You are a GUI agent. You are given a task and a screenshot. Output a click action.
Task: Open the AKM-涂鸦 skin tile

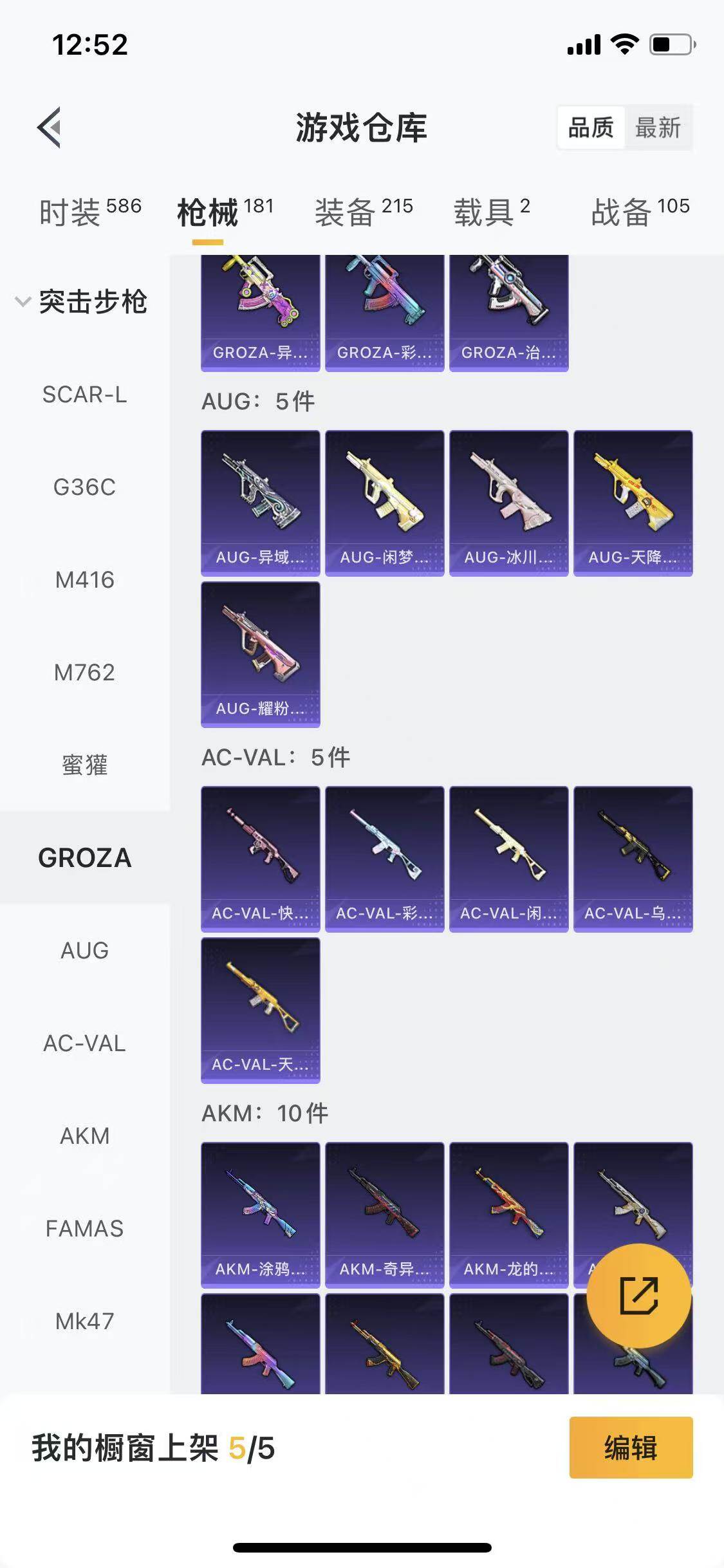pyautogui.click(x=260, y=1215)
